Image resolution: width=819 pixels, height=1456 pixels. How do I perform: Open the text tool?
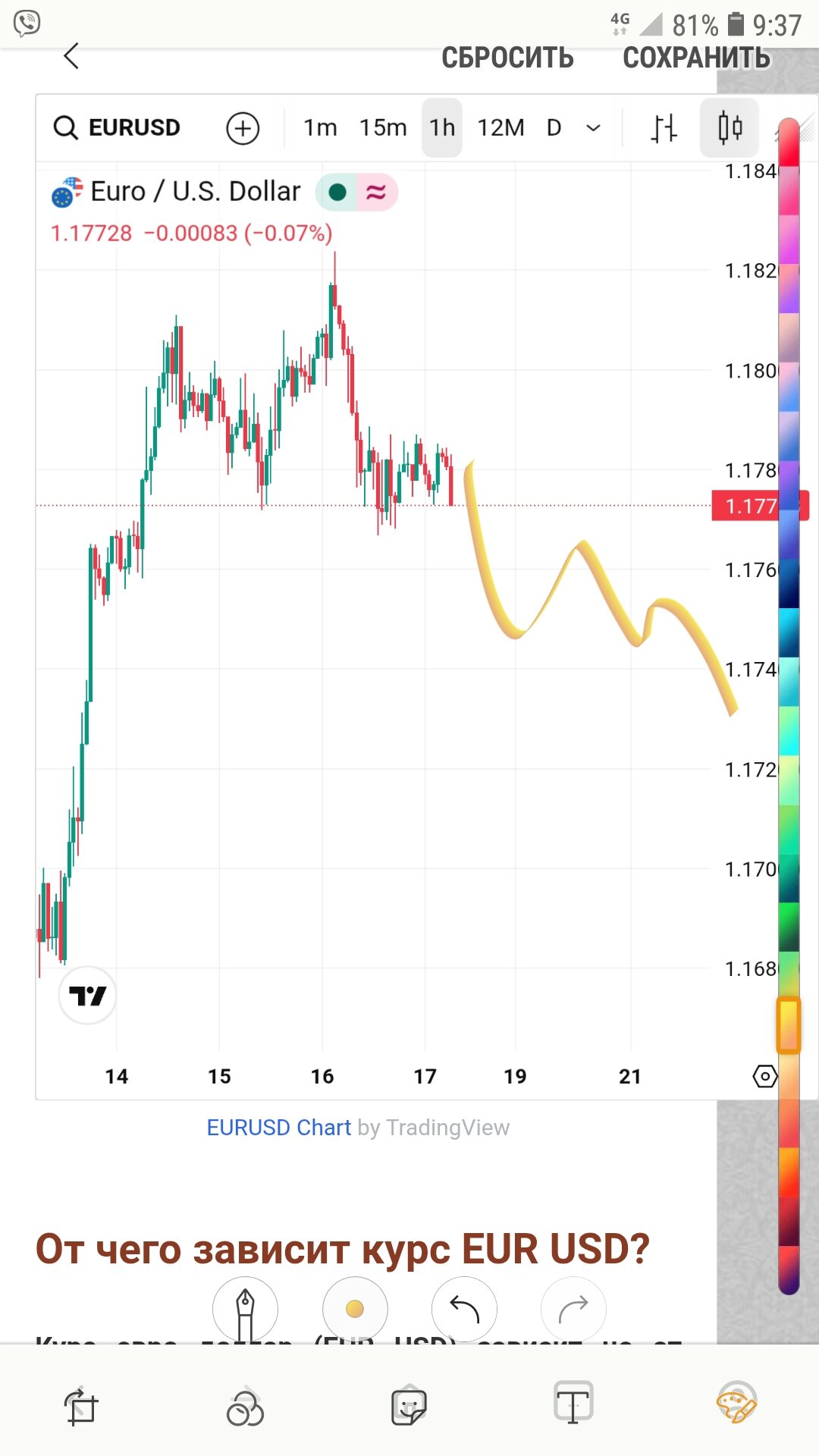[573, 1404]
